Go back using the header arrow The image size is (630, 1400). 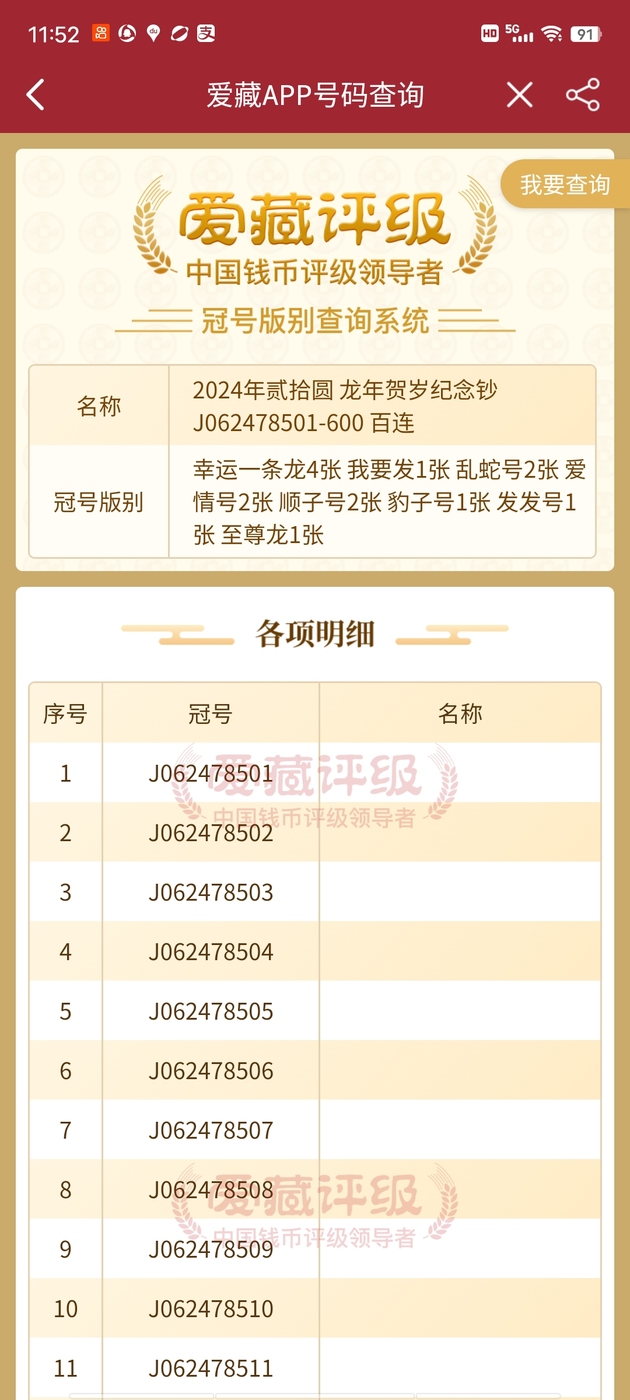[x=36, y=95]
